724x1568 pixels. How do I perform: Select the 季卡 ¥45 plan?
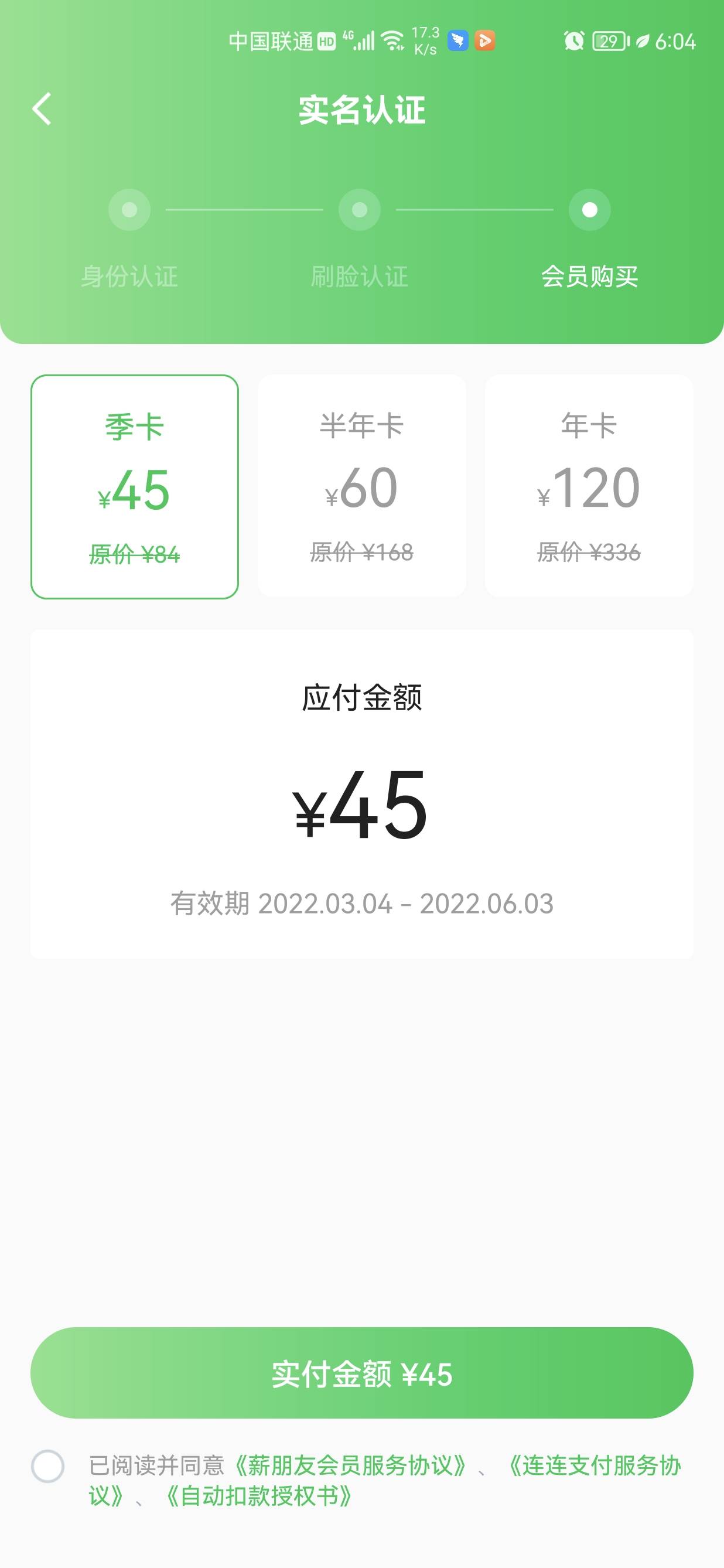[x=135, y=486]
